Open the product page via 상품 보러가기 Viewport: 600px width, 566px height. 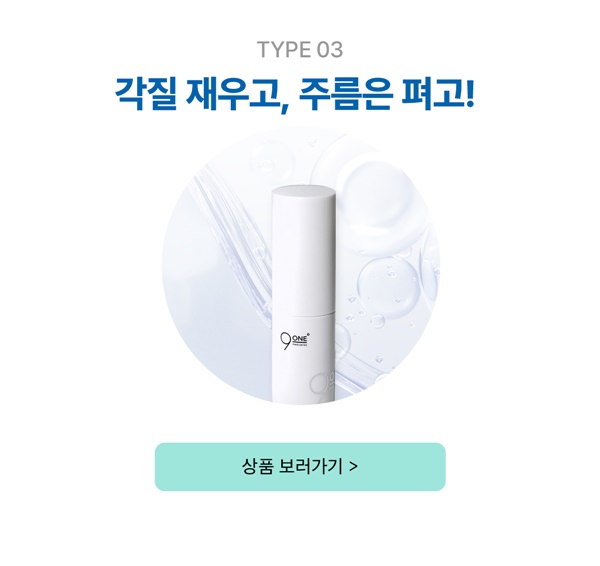300,467
